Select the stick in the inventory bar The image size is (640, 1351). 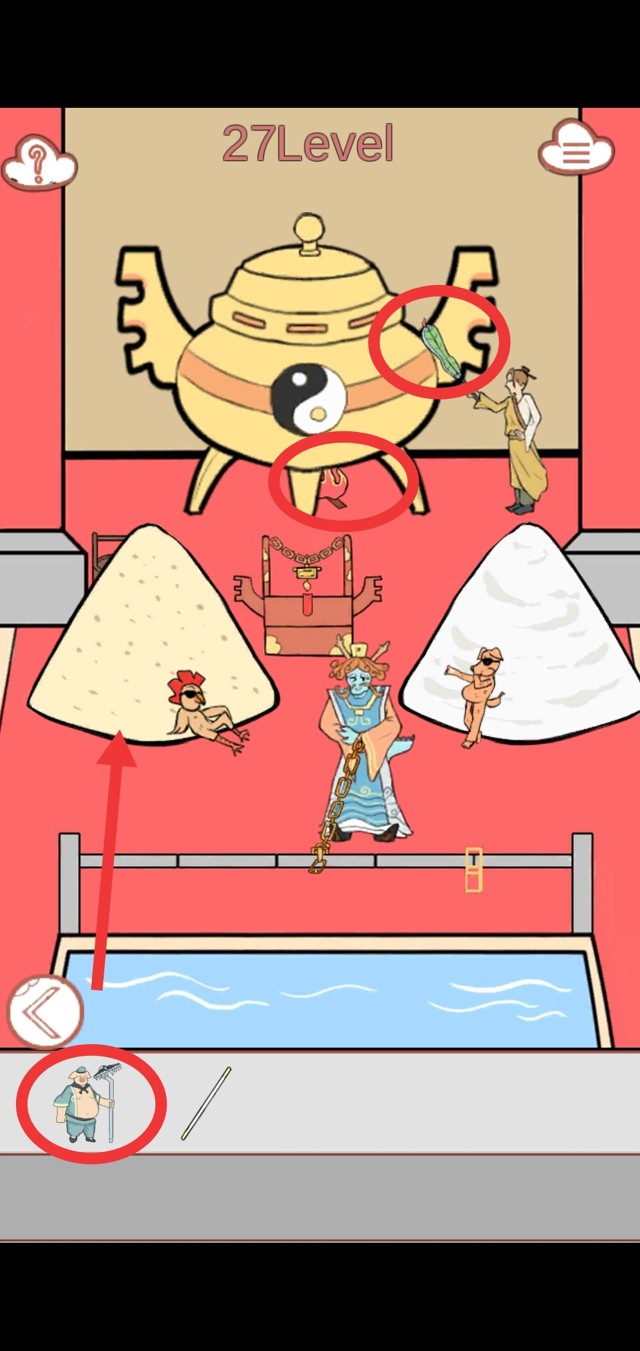point(206,1103)
